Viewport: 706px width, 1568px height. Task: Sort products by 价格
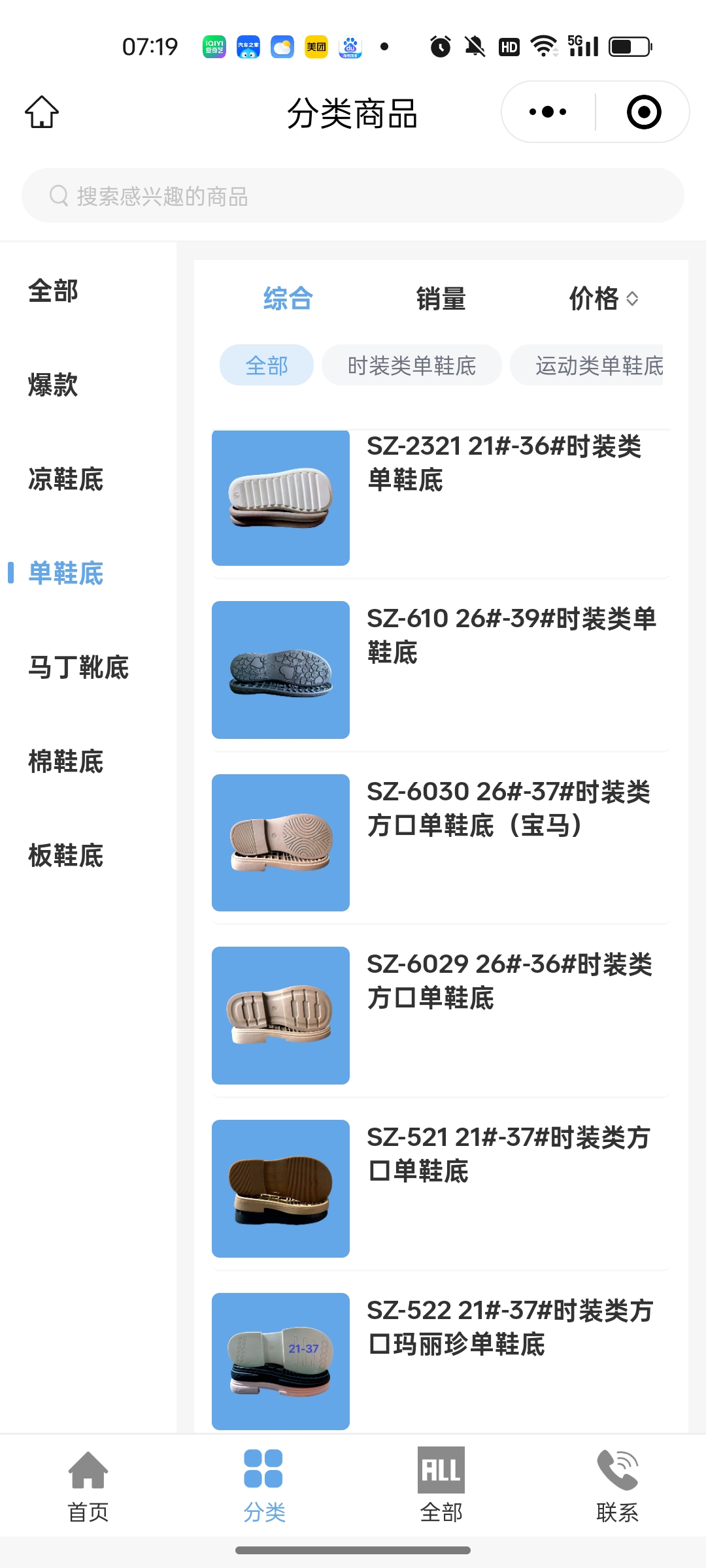(x=603, y=299)
